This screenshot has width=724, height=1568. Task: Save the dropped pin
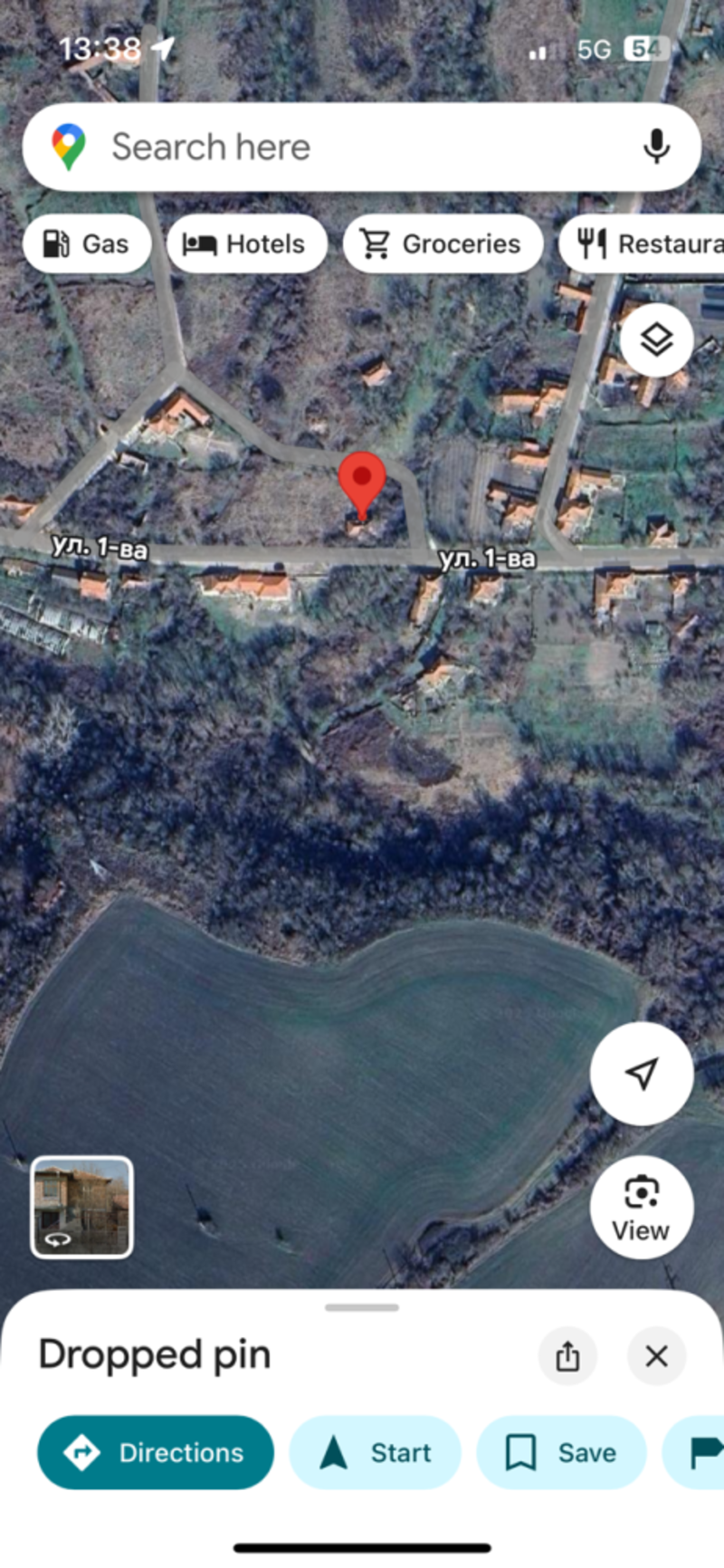(561, 1453)
